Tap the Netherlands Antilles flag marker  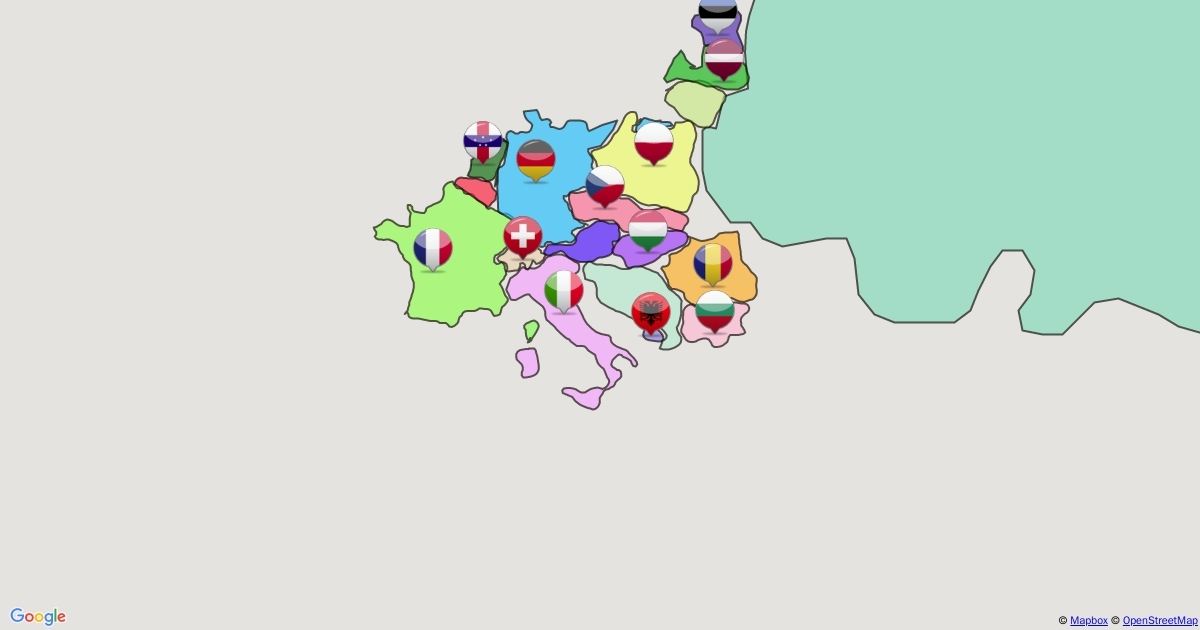[x=483, y=142]
